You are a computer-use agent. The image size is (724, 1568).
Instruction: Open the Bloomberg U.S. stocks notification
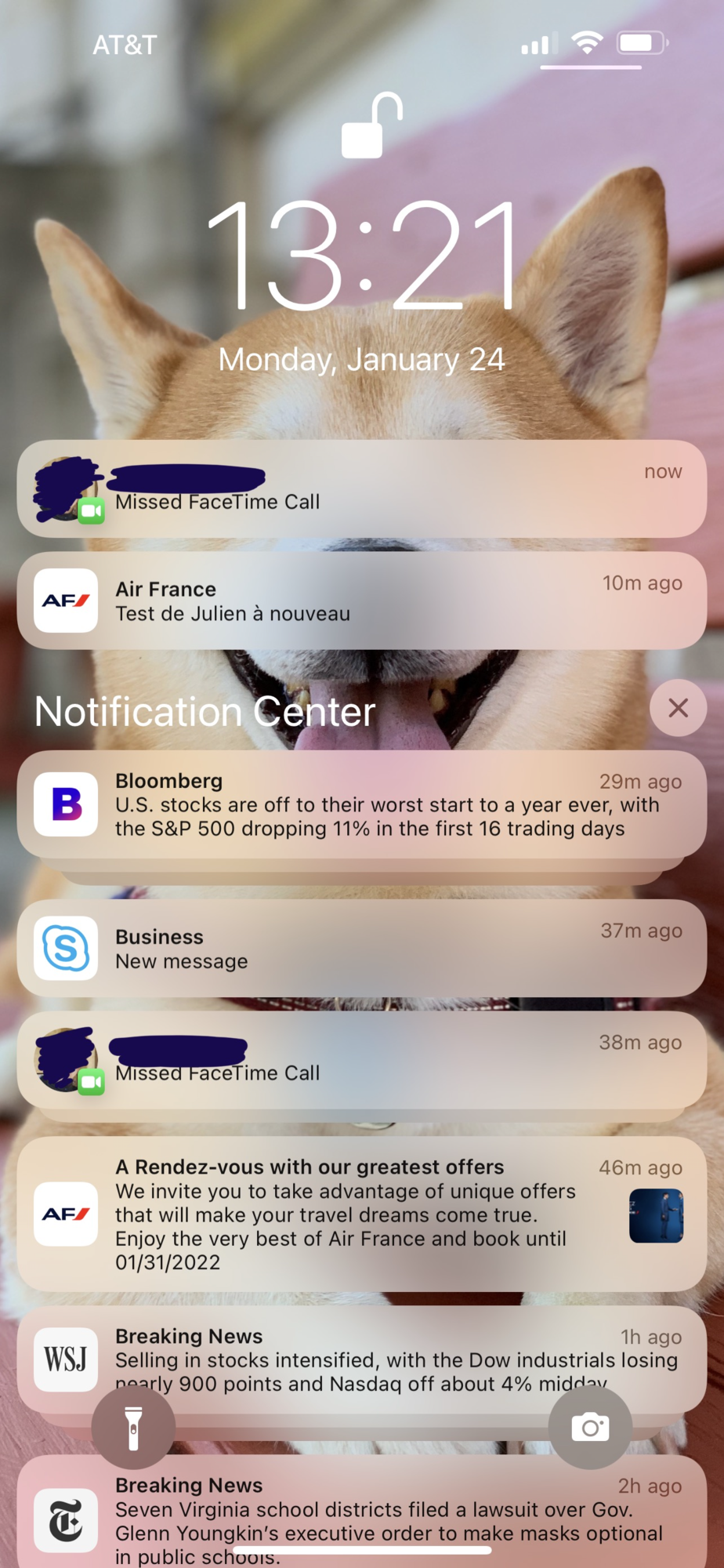361,804
